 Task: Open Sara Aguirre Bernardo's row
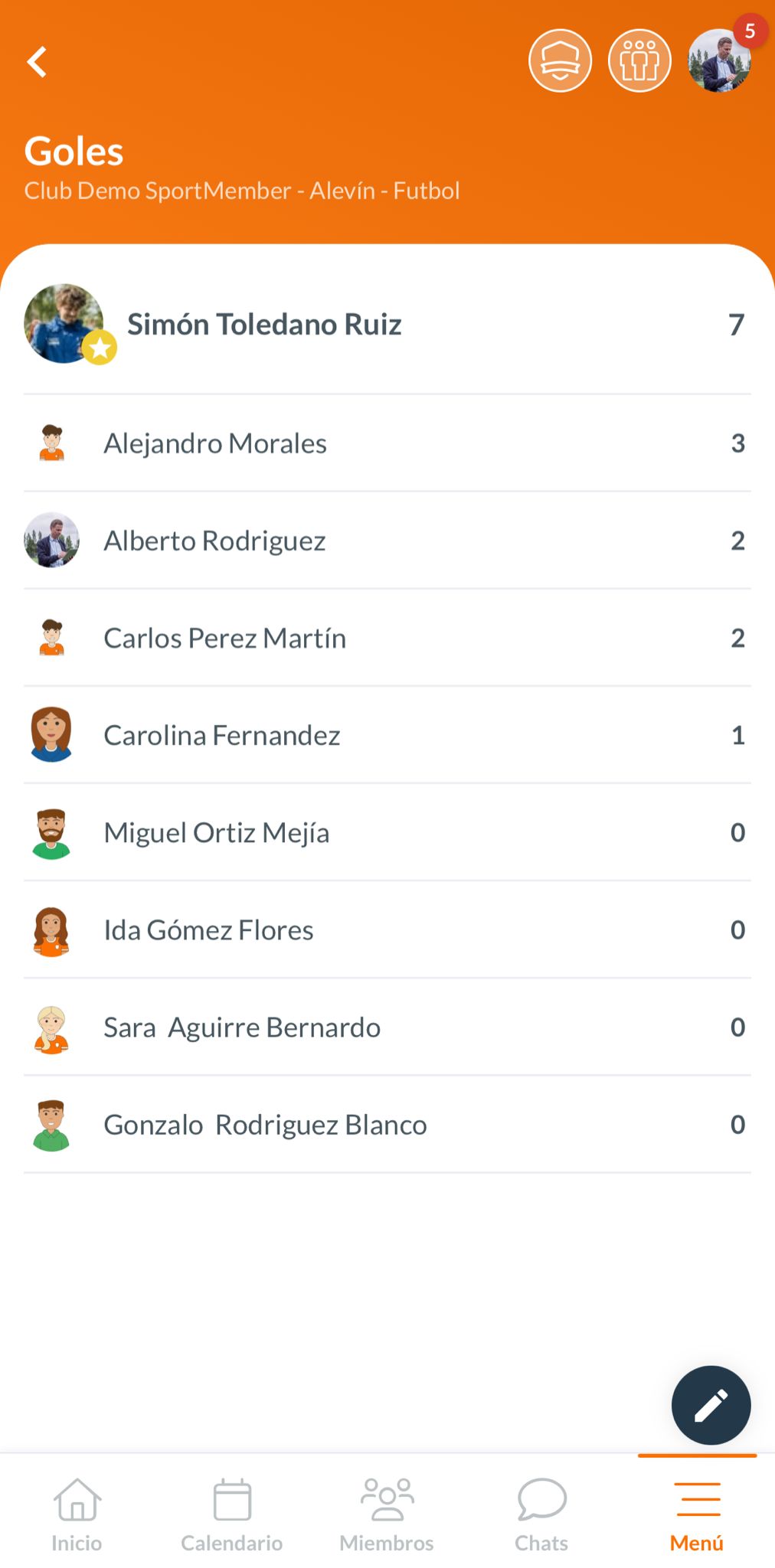pyautogui.click(x=387, y=1027)
